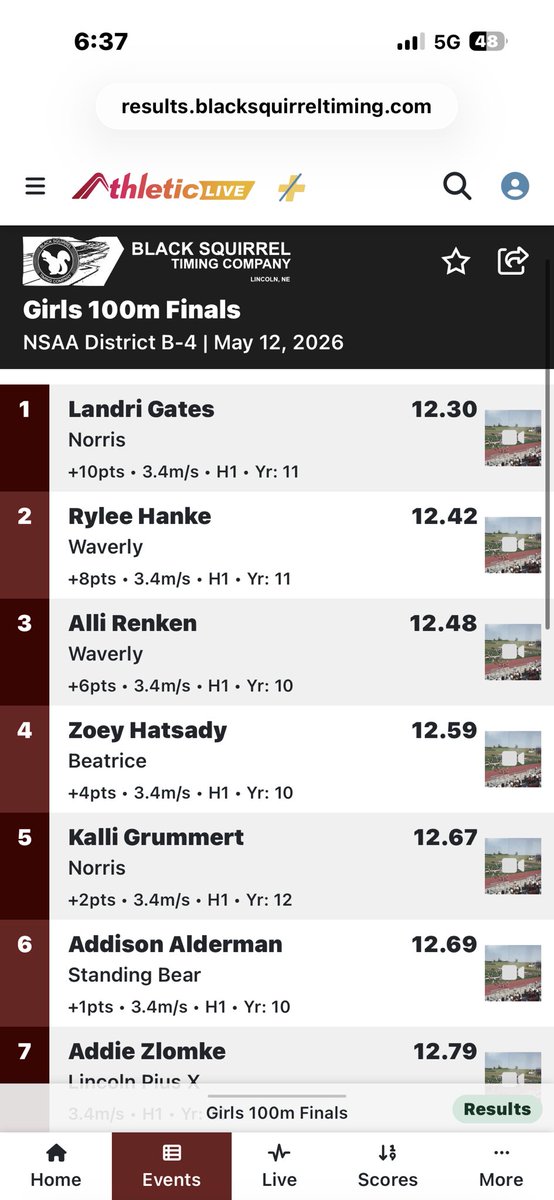Tap the green Results chip
554x1200 pixels.
point(497,1108)
